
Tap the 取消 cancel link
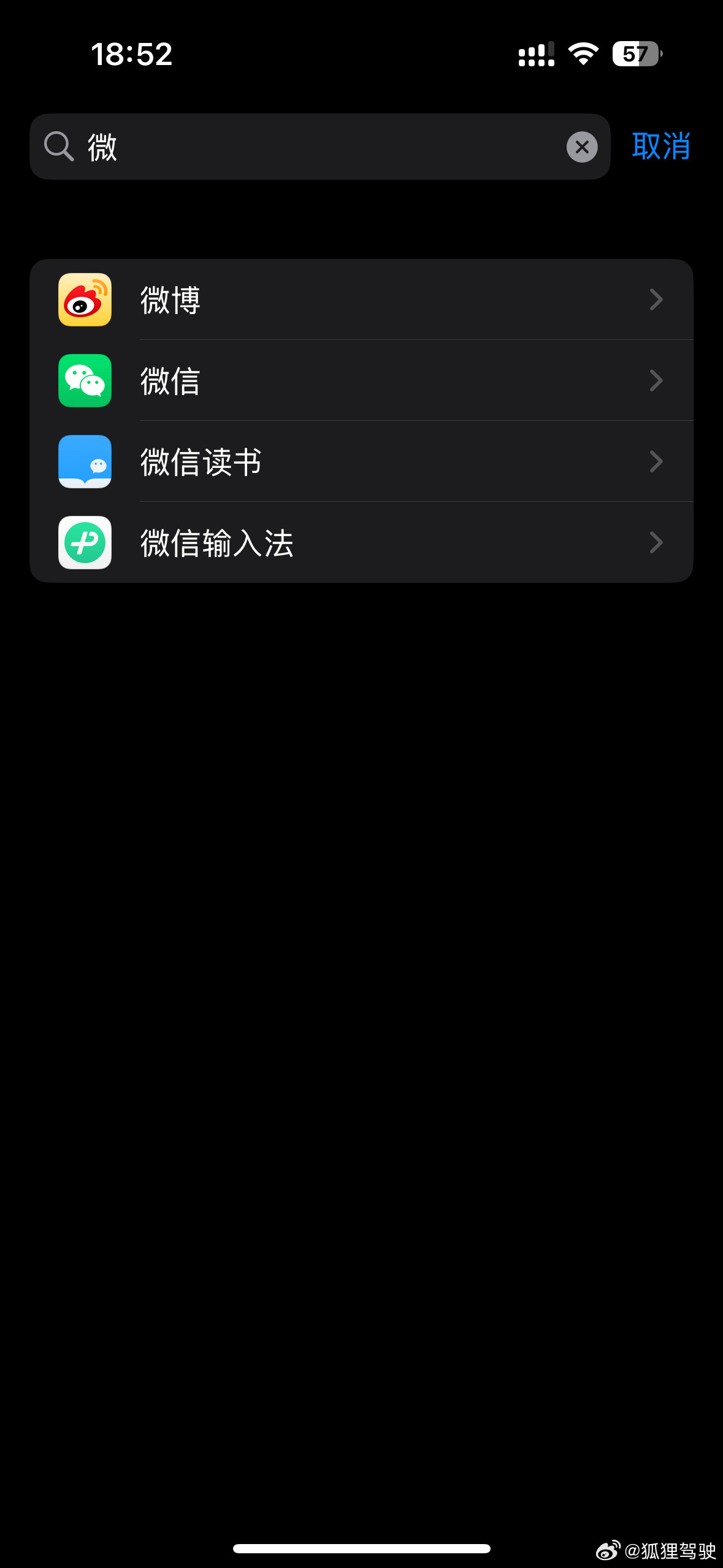click(x=660, y=146)
